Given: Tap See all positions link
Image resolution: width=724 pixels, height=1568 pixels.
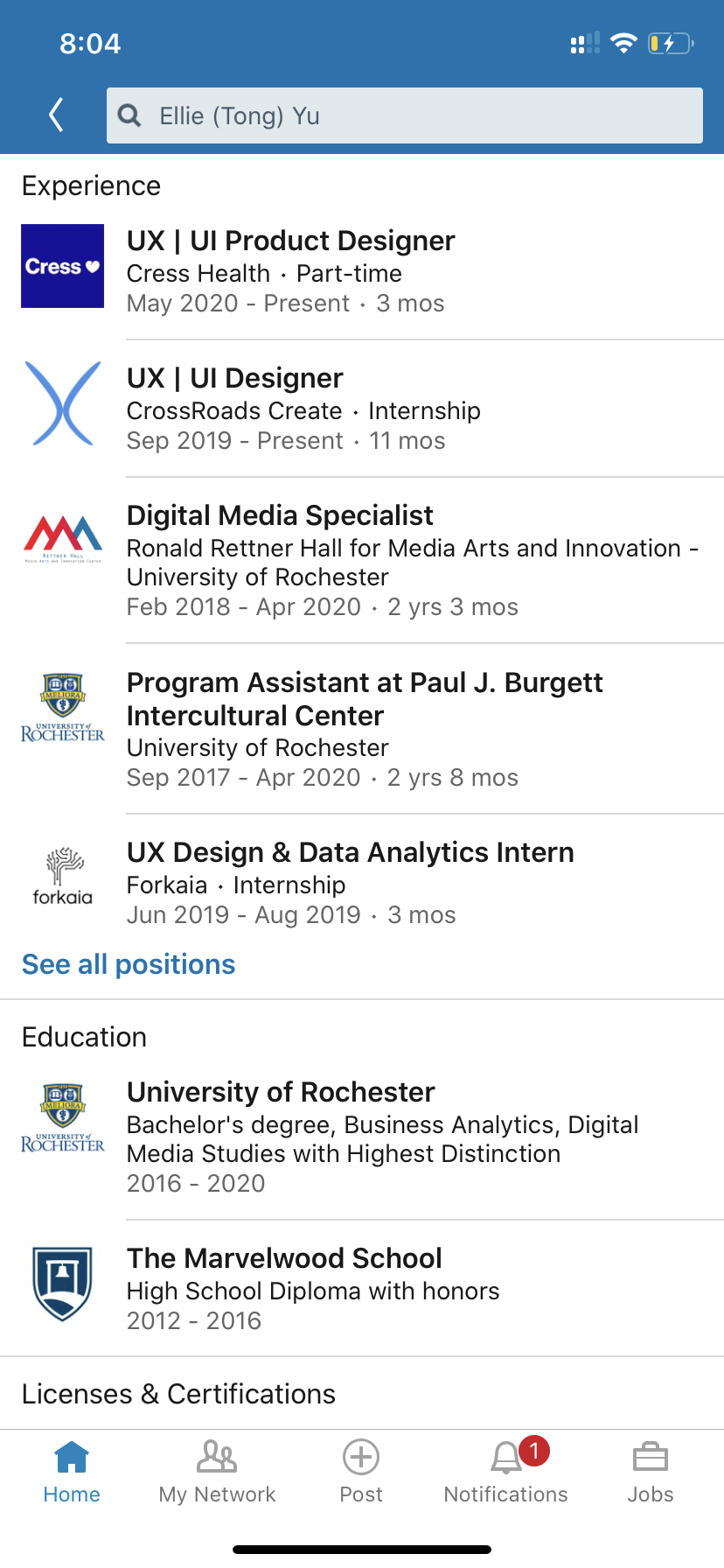Looking at the screenshot, I should pyautogui.click(x=129, y=964).
